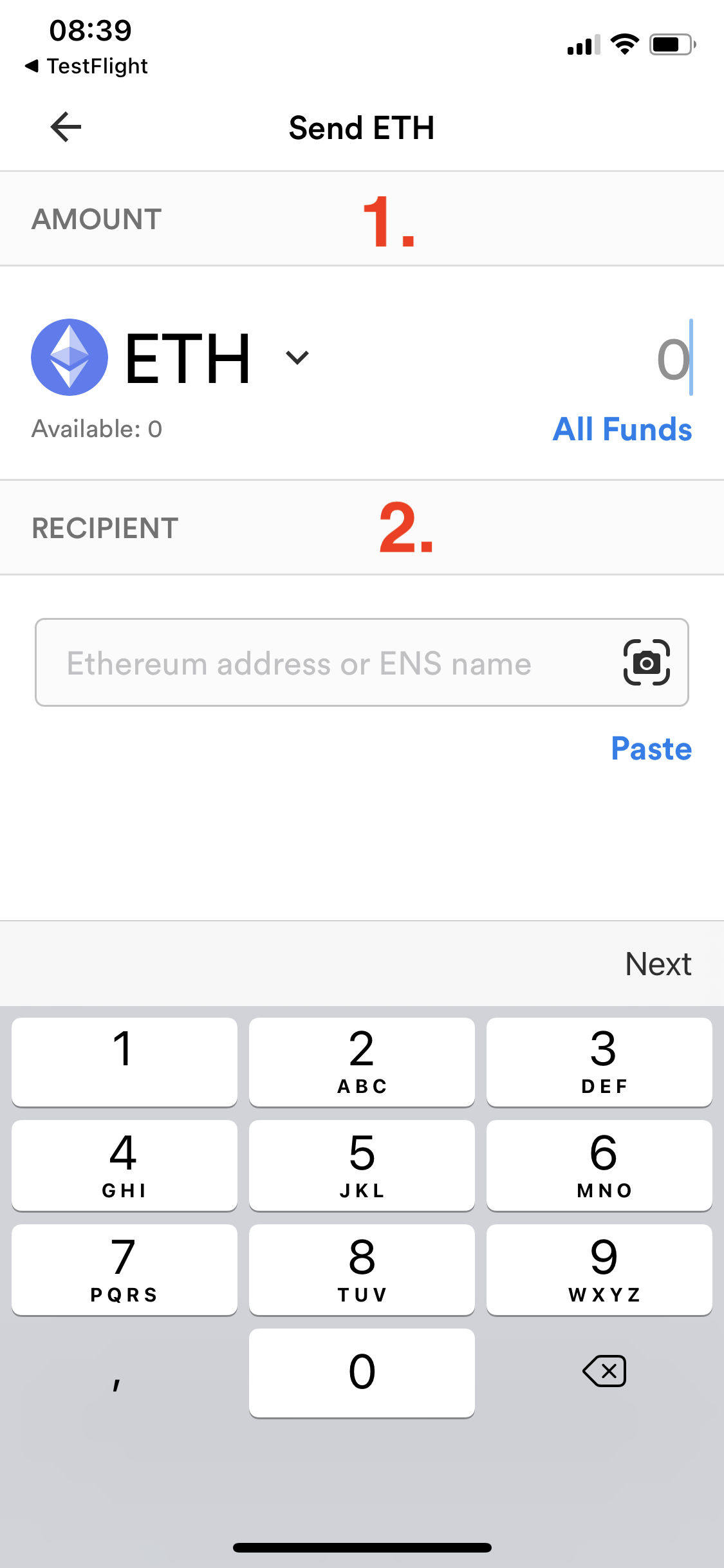Open the ETH token dropdown

(x=297, y=357)
